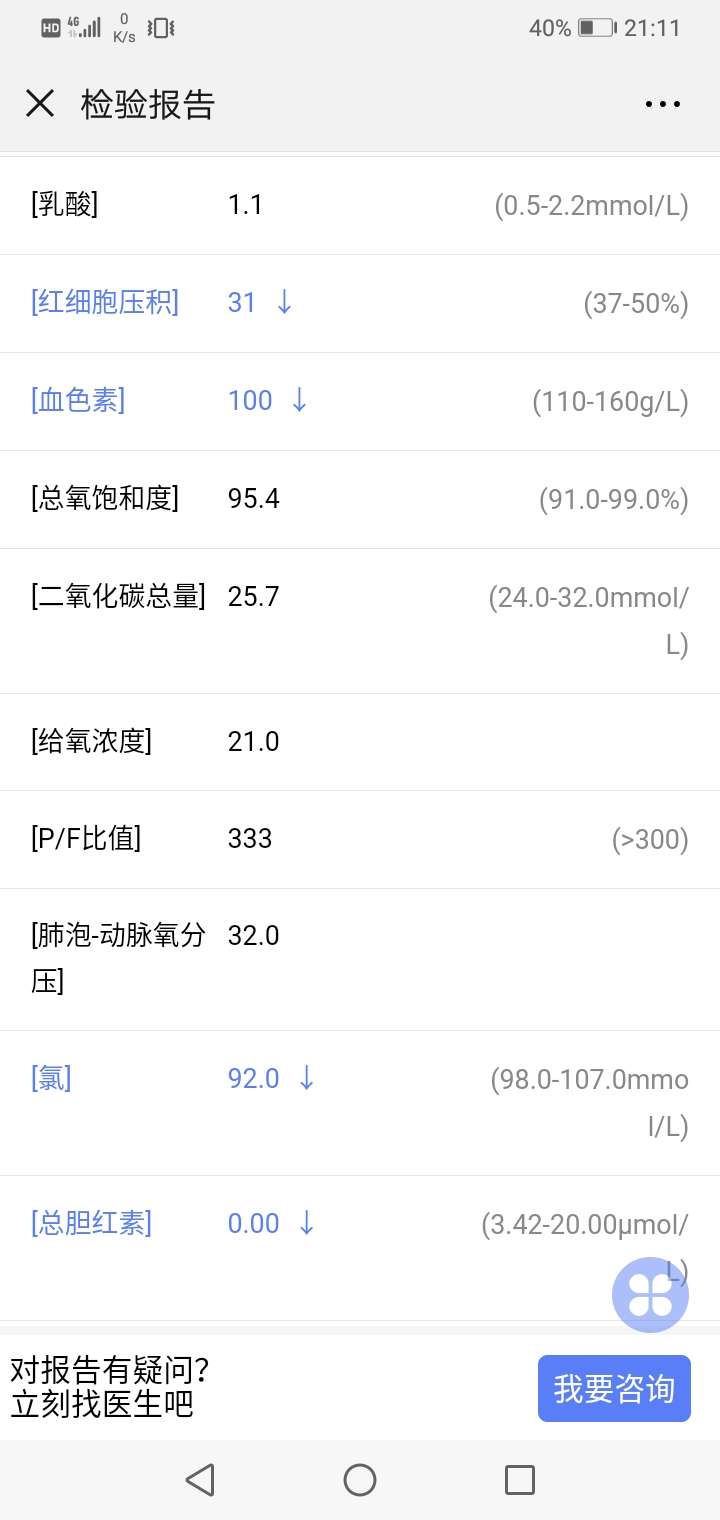Return to the home screen

360,1479
